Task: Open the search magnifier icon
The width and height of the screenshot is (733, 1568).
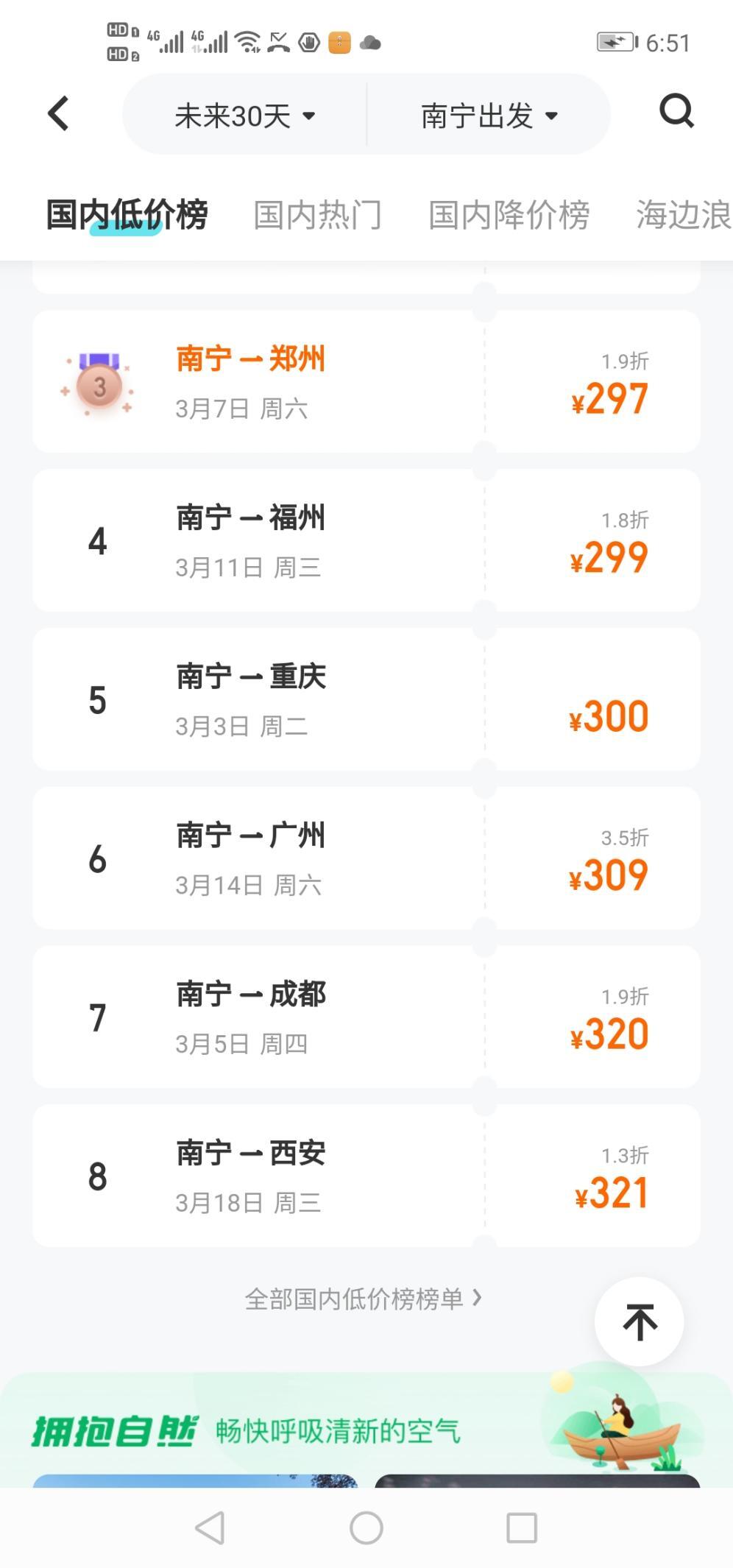Action: click(676, 112)
